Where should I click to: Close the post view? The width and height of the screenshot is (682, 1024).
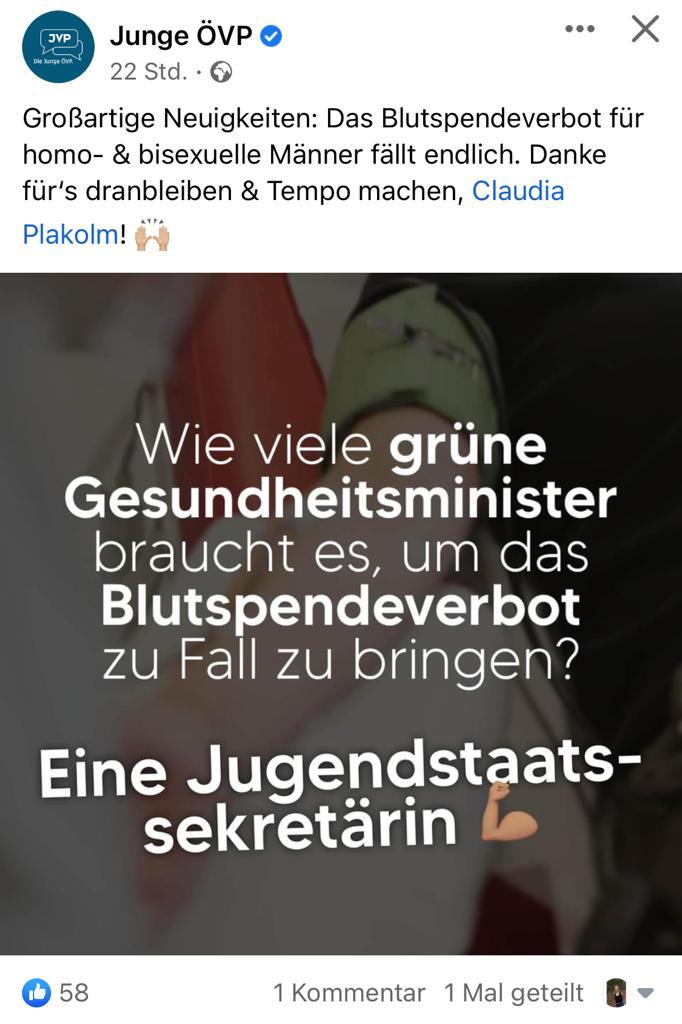(645, 29)
